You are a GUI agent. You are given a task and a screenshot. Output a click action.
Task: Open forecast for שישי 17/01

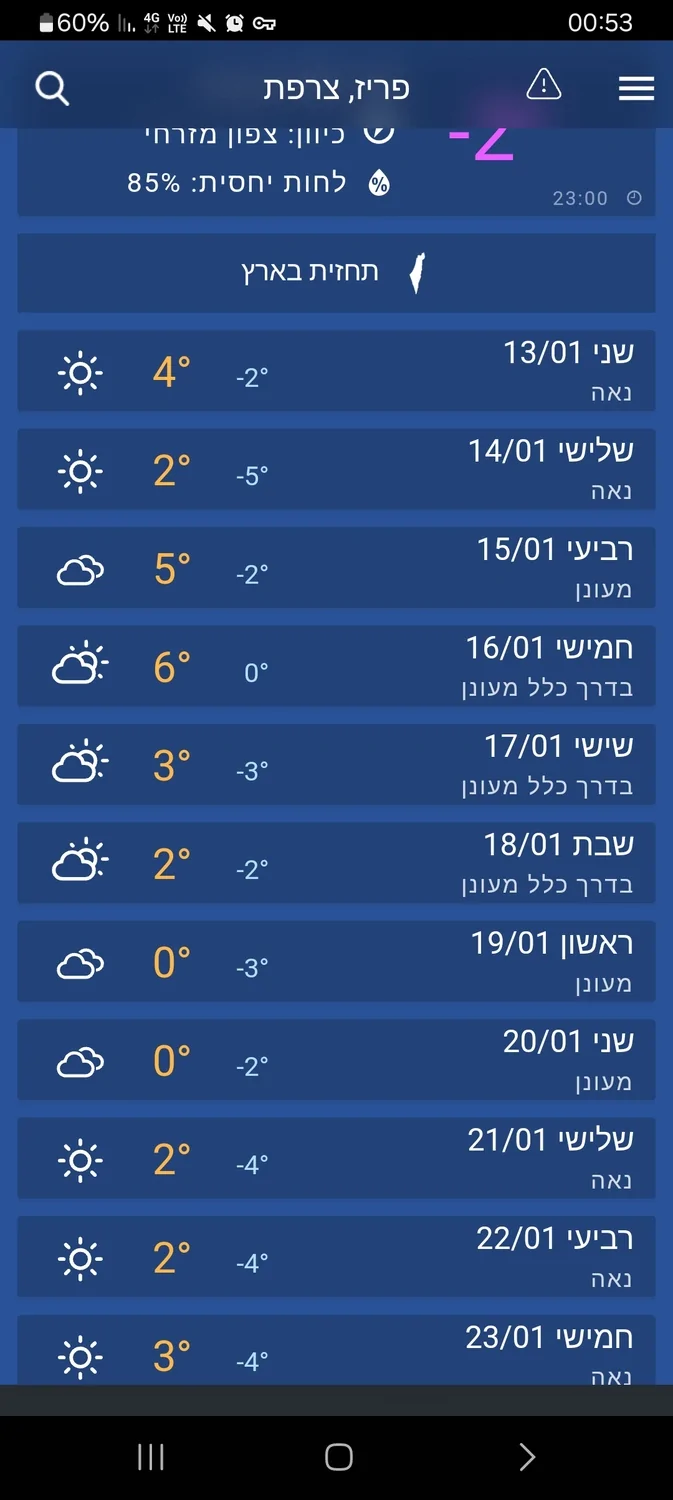click(336, 765)
